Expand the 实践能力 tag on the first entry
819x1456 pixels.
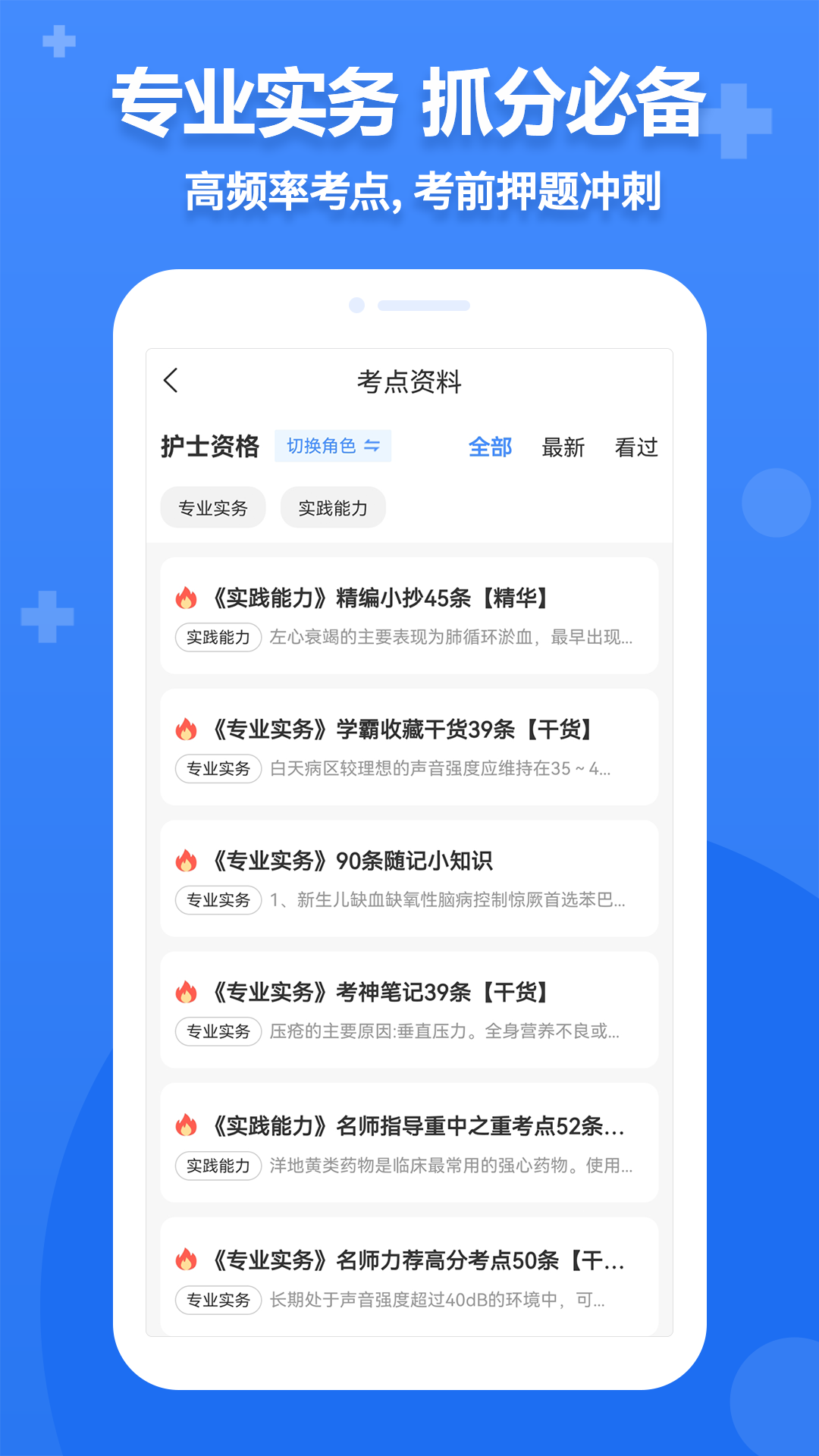tap(217, 639)
